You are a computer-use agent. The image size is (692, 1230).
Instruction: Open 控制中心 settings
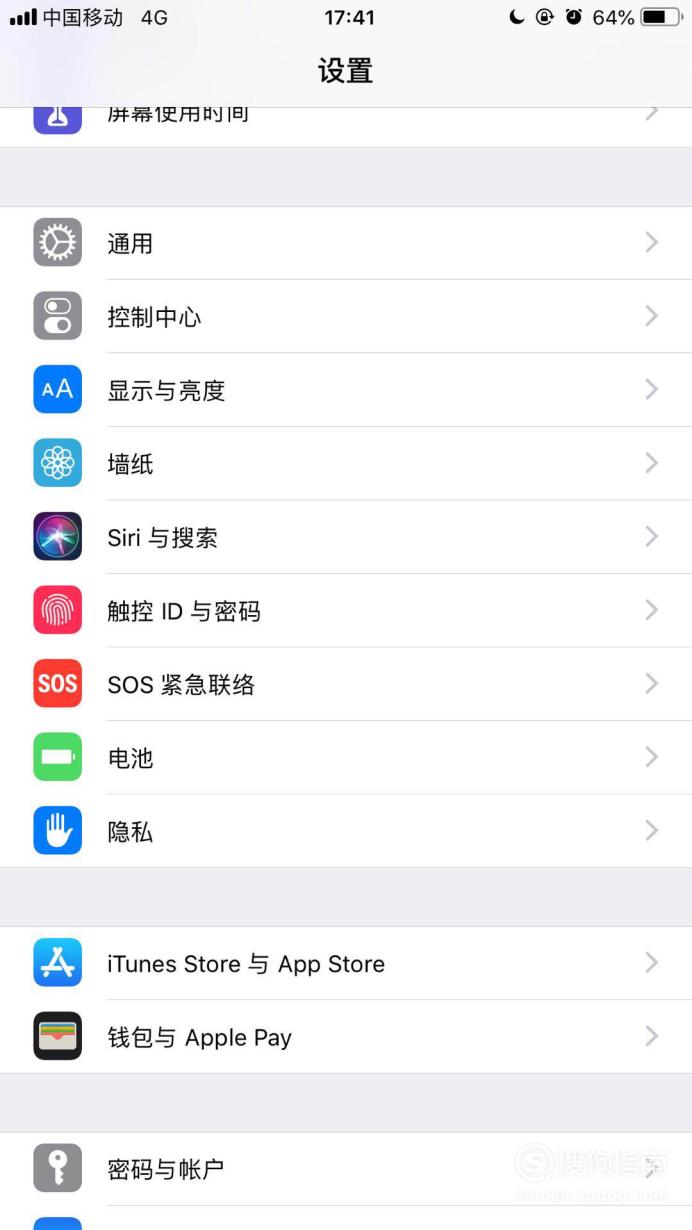pyautogui.click(x=346, y=317)
